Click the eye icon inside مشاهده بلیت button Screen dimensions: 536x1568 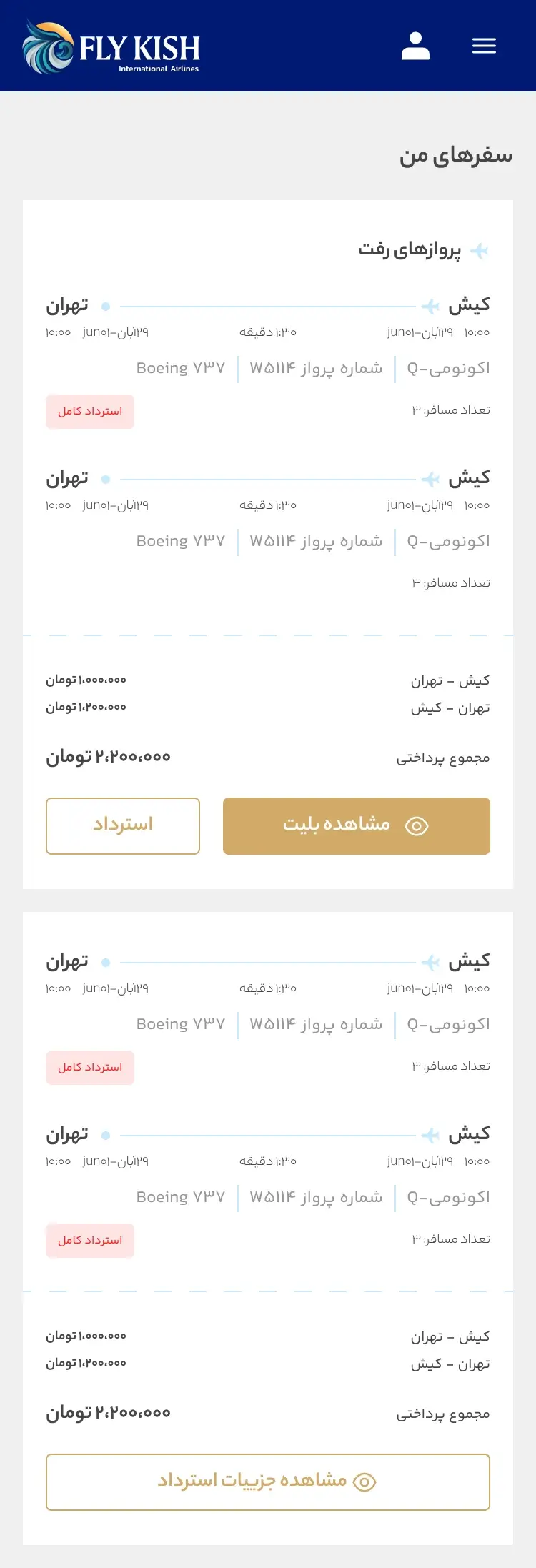417,825
